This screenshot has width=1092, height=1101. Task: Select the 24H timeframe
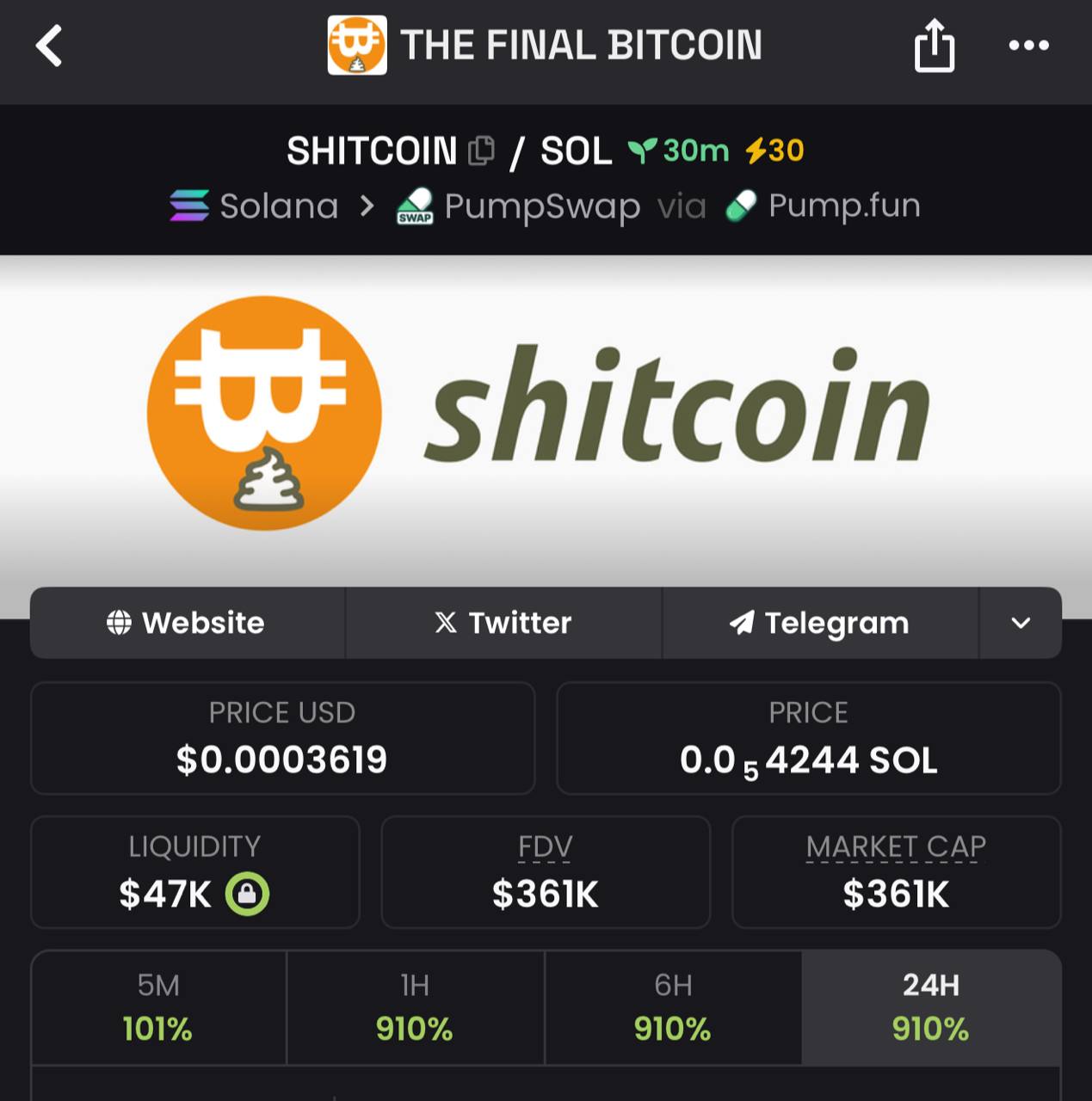click(x=930, y=1006)
